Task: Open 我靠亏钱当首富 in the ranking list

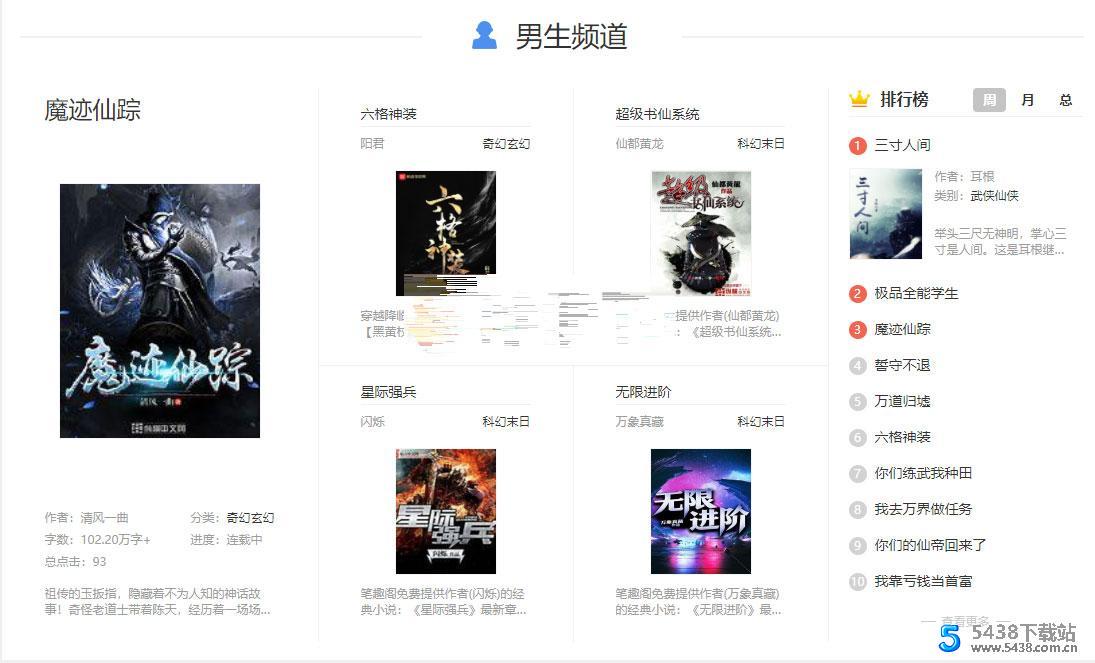Action: 923,581
